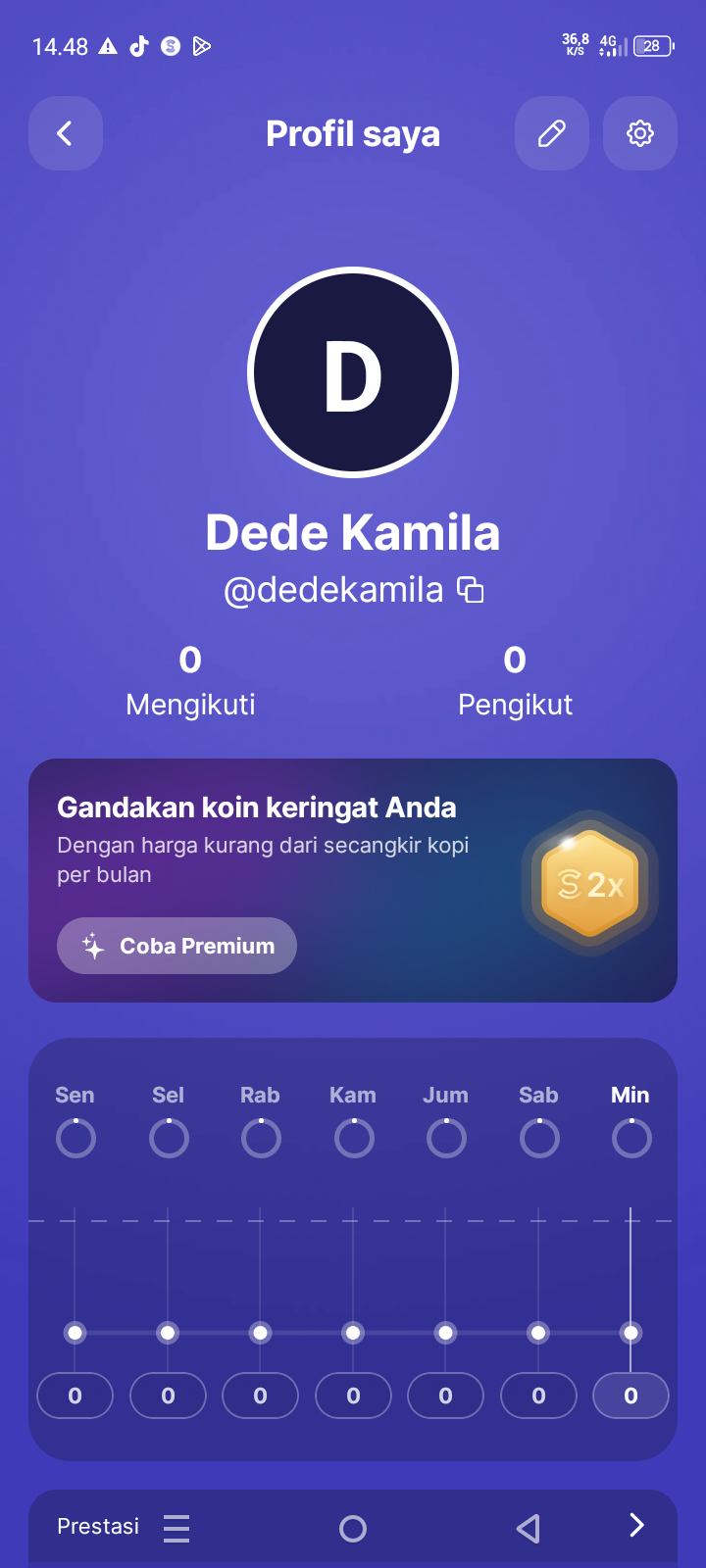View the Pengikut list

pyautogui.click(x=515, y=681)
